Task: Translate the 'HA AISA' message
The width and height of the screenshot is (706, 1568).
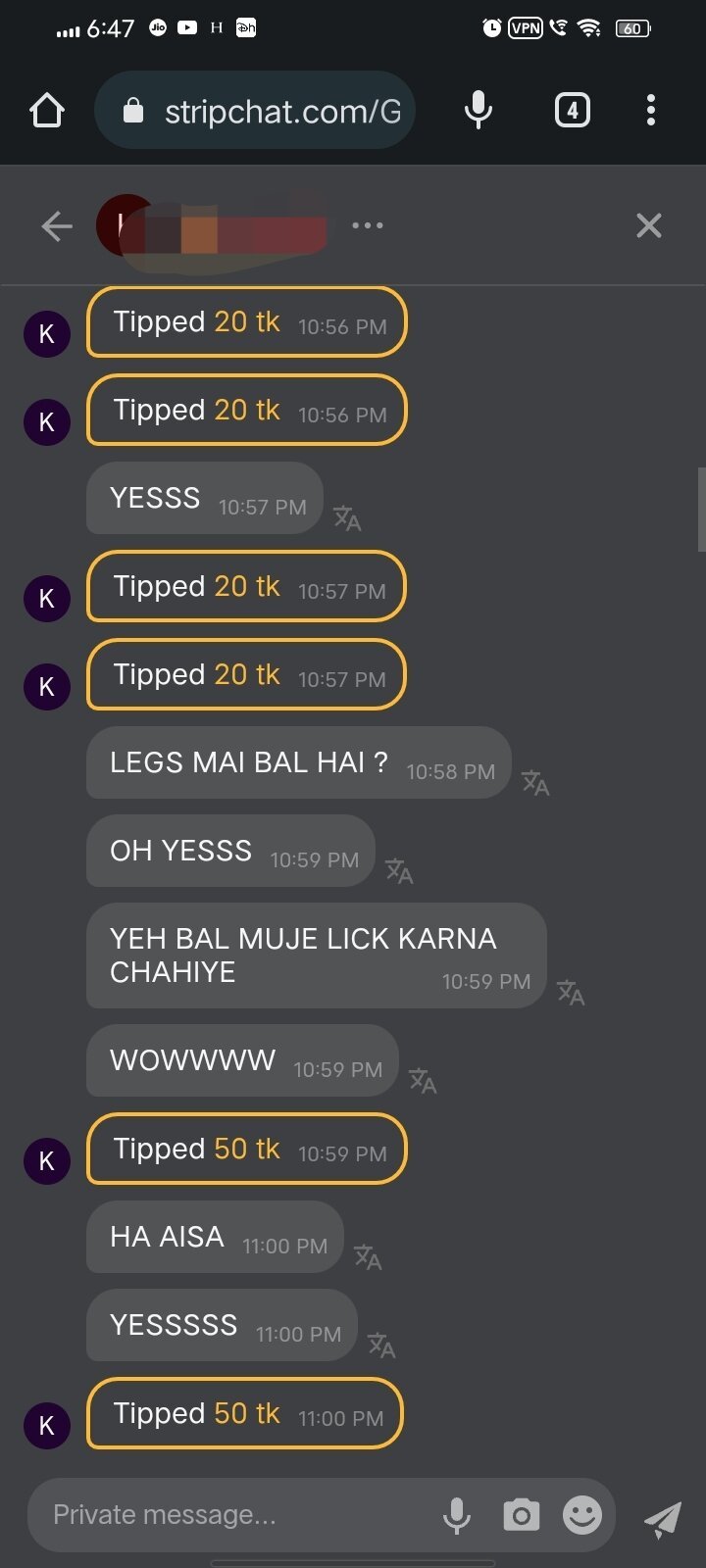Action: pos(368,1256)
